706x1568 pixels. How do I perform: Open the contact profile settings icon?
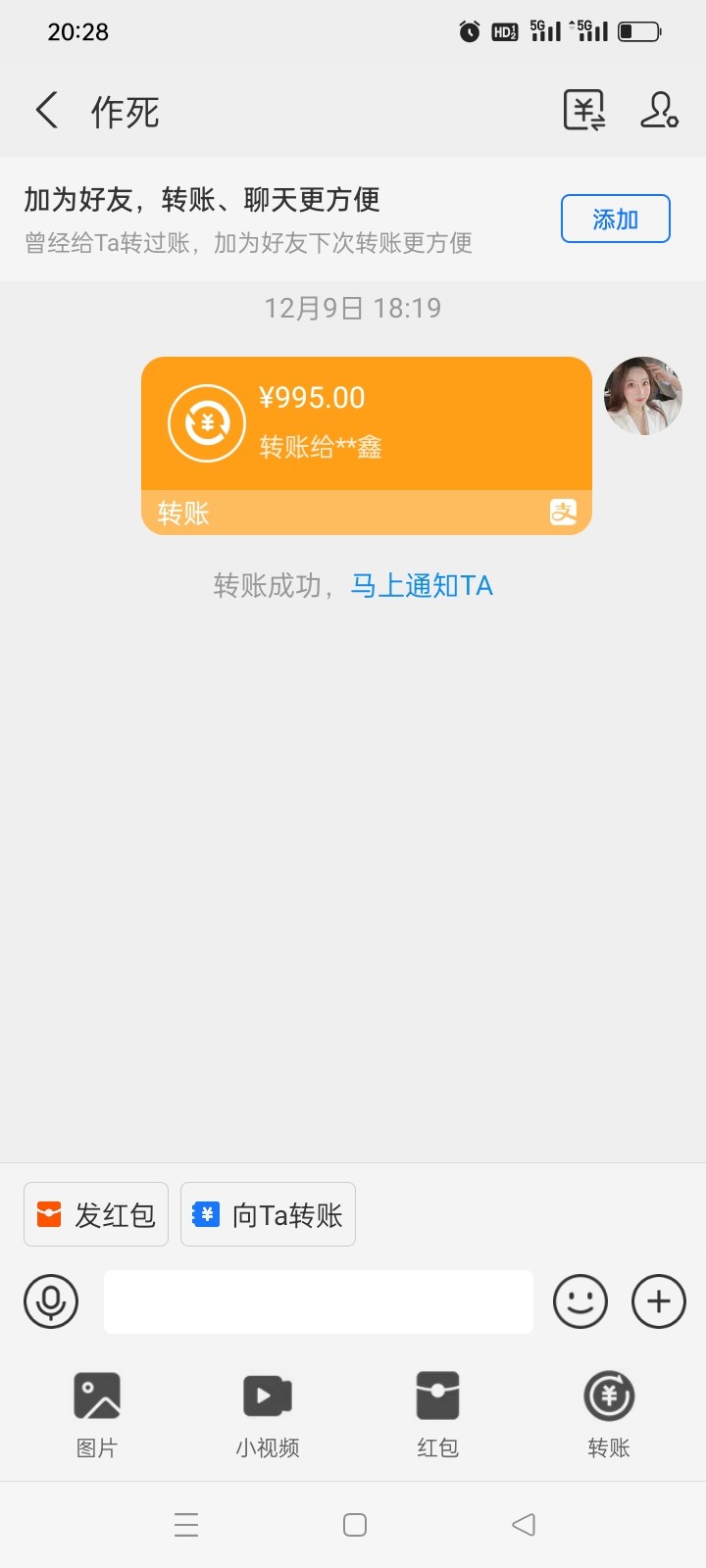pyautogui.click(x=659, y=110)
